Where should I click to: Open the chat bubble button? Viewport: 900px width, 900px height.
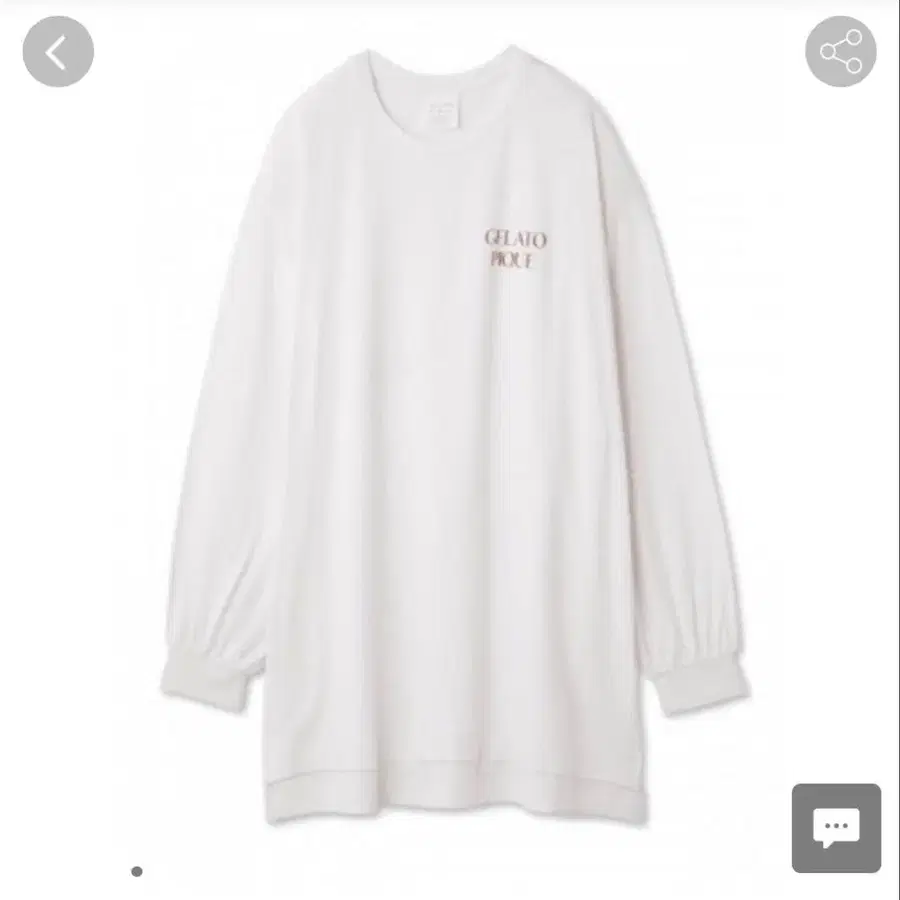(836, 828)
